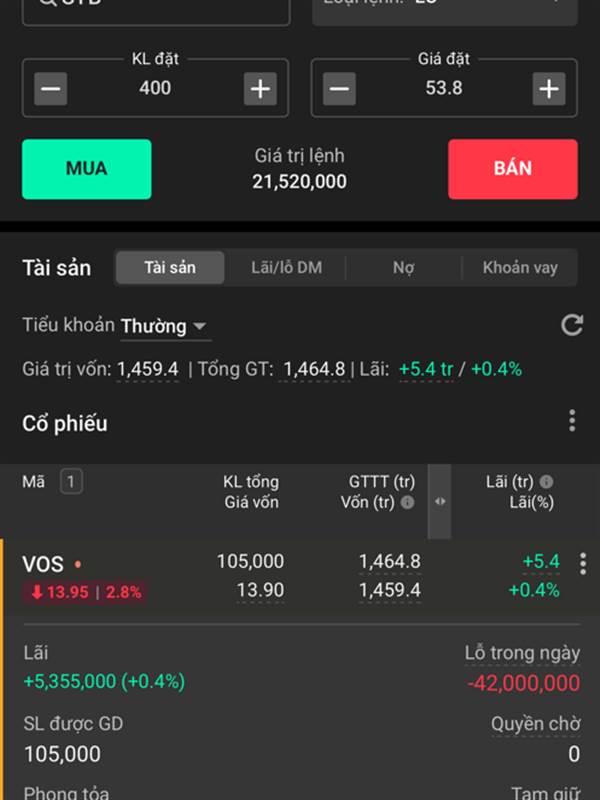This screenshot has width=600, height=800.
Task: Tap the red BÁN button
Action: click(x=512, y=169)
